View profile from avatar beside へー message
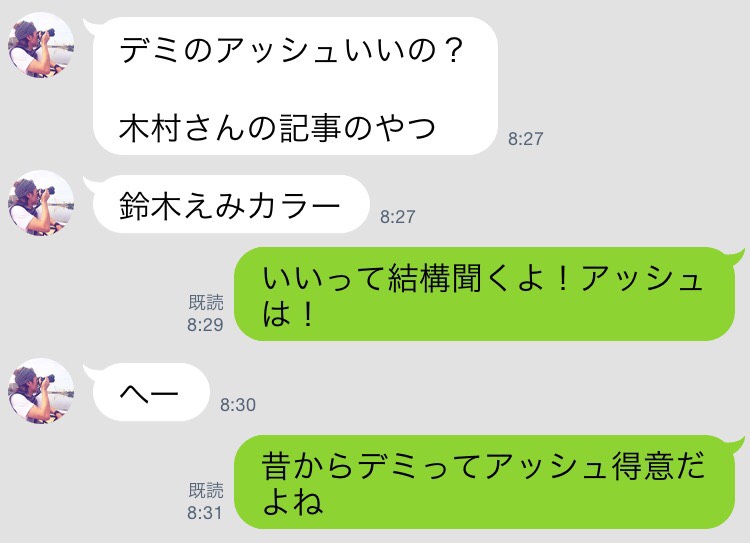 [x=41, y=391]
